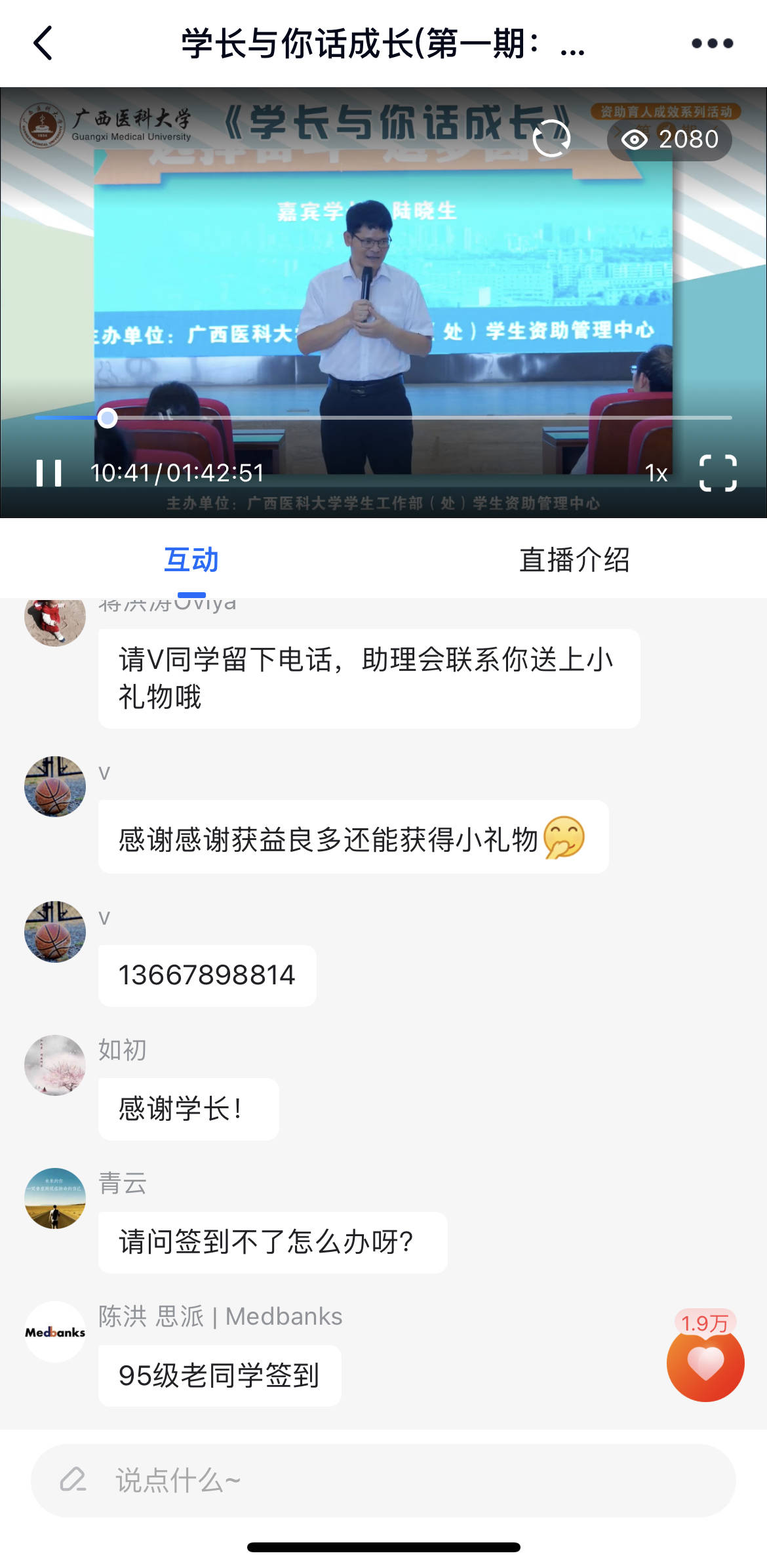Tap the rotate refresh icon on video

pos(551,138)
